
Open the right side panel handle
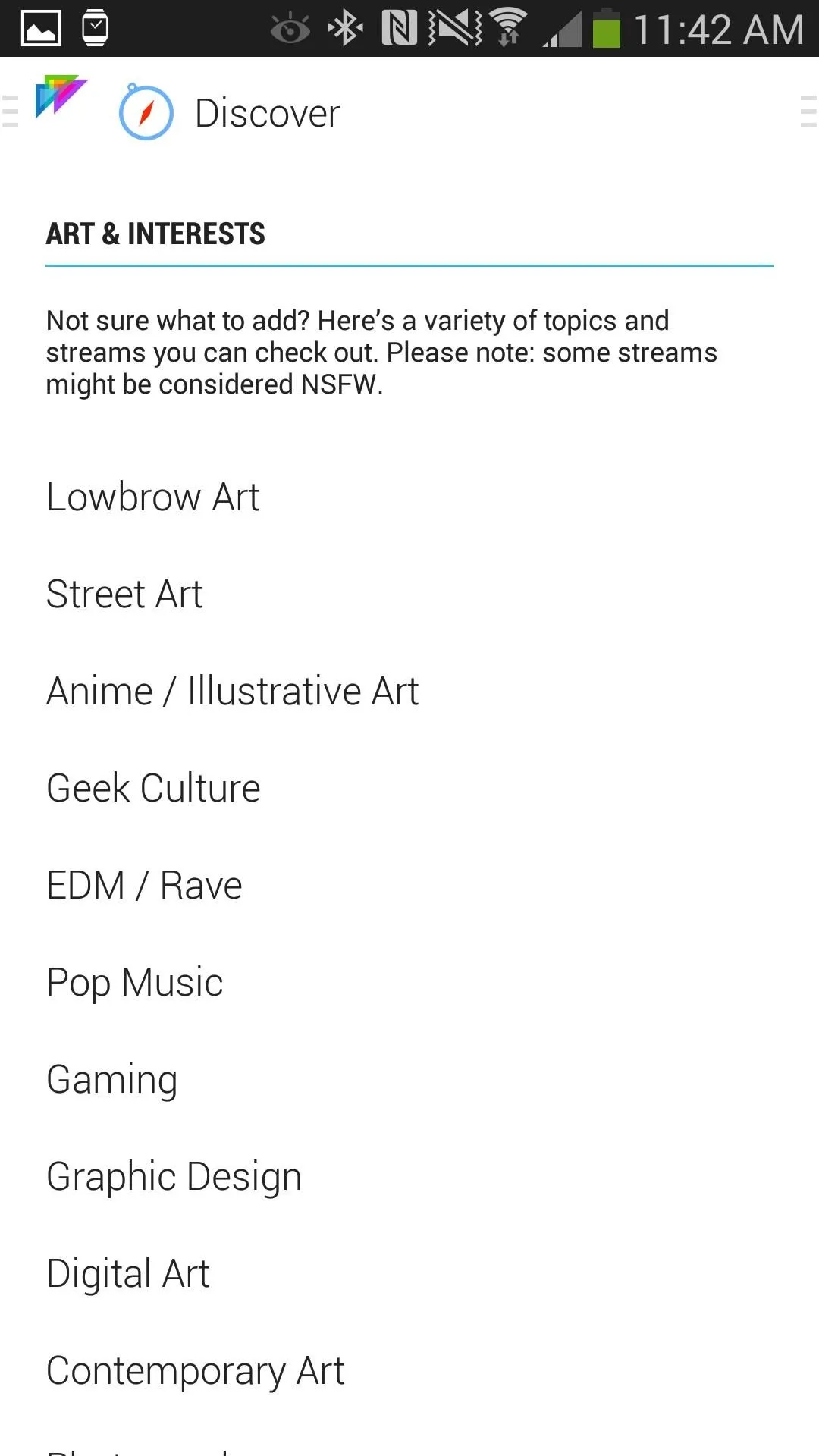(808, 111)
